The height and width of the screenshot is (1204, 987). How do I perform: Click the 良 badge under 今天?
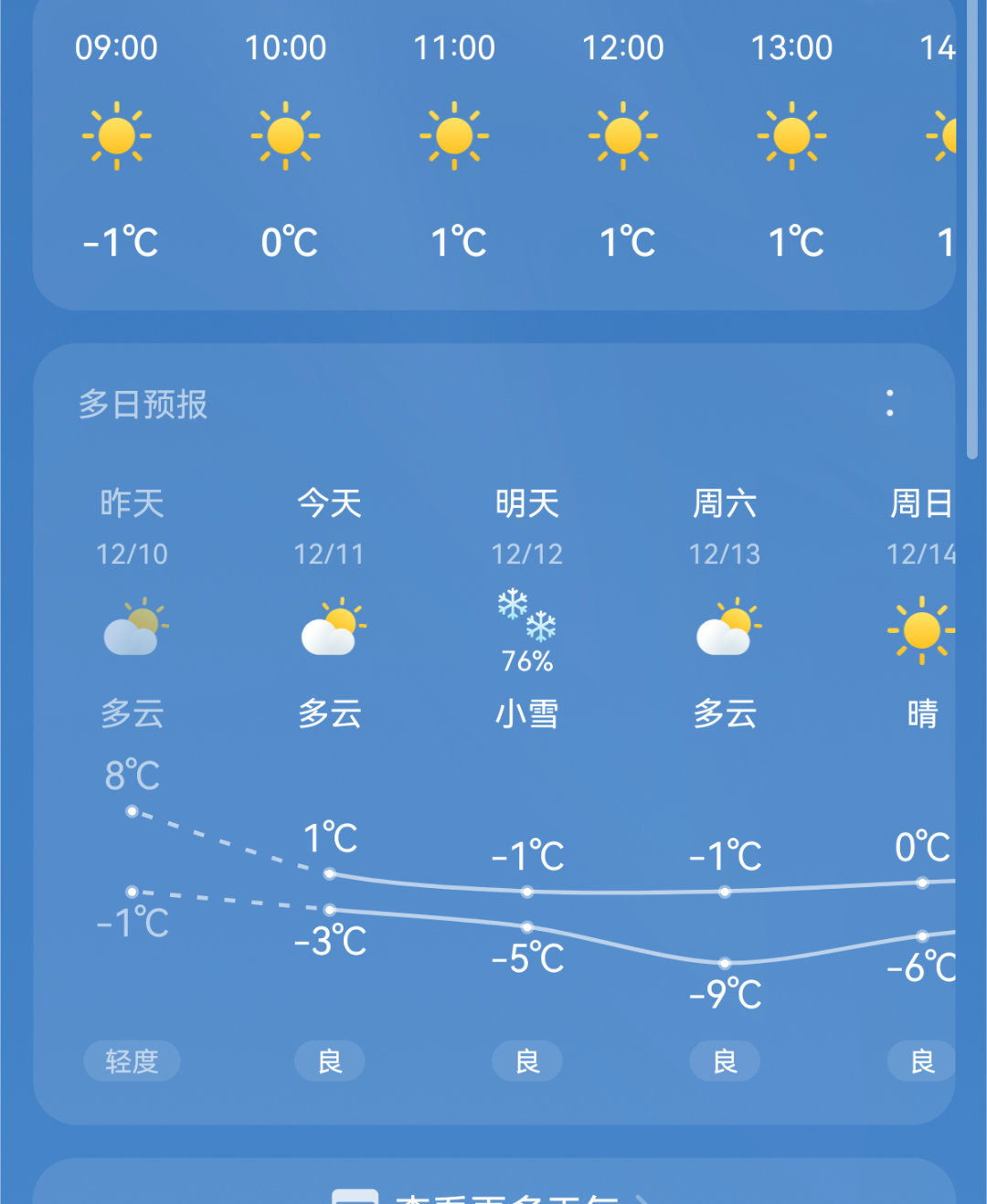pyautogui.click(x=329, y=1061)
